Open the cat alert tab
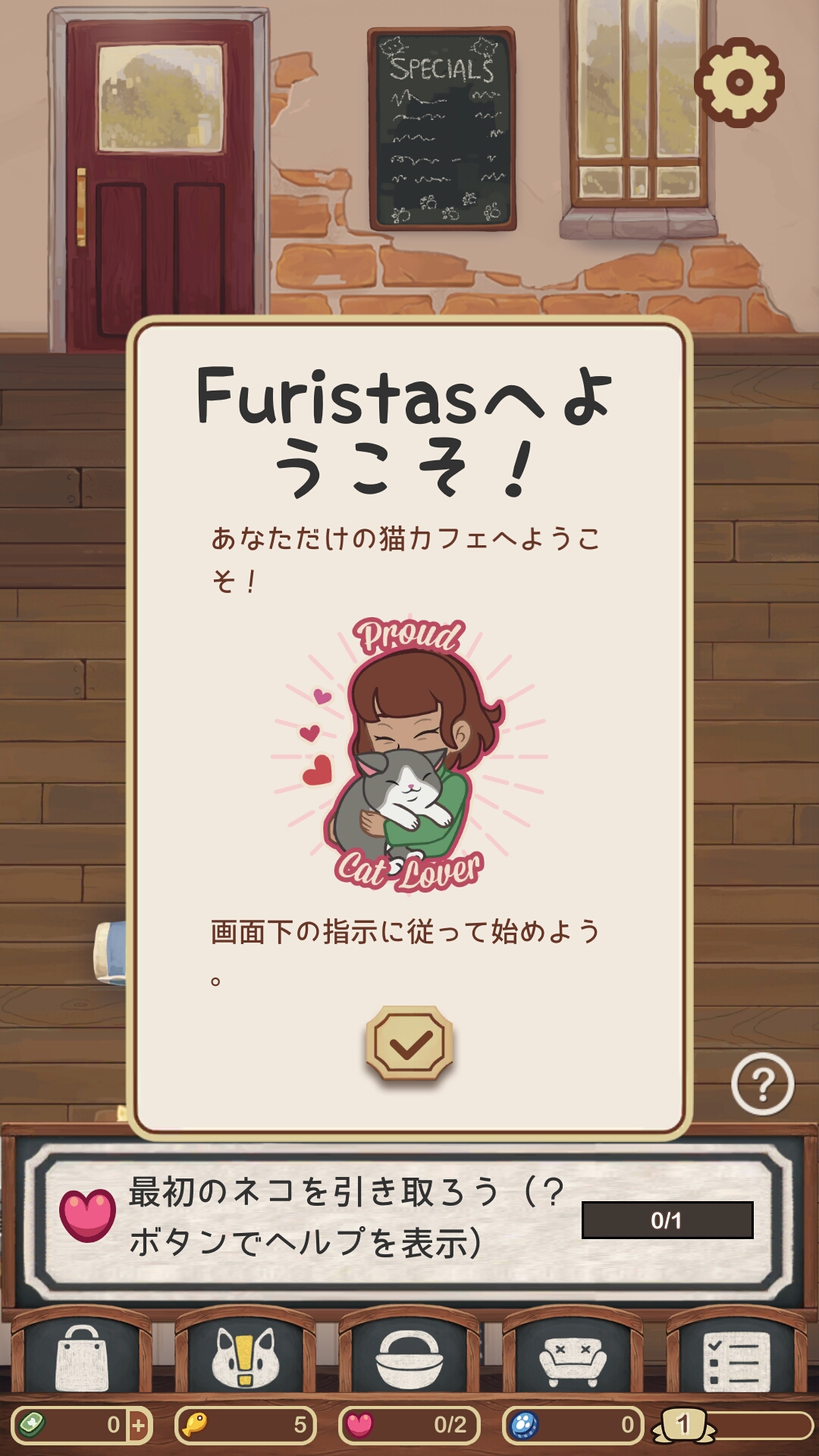Viewport: 819px width, 1456px height. tap(245, 1357)
